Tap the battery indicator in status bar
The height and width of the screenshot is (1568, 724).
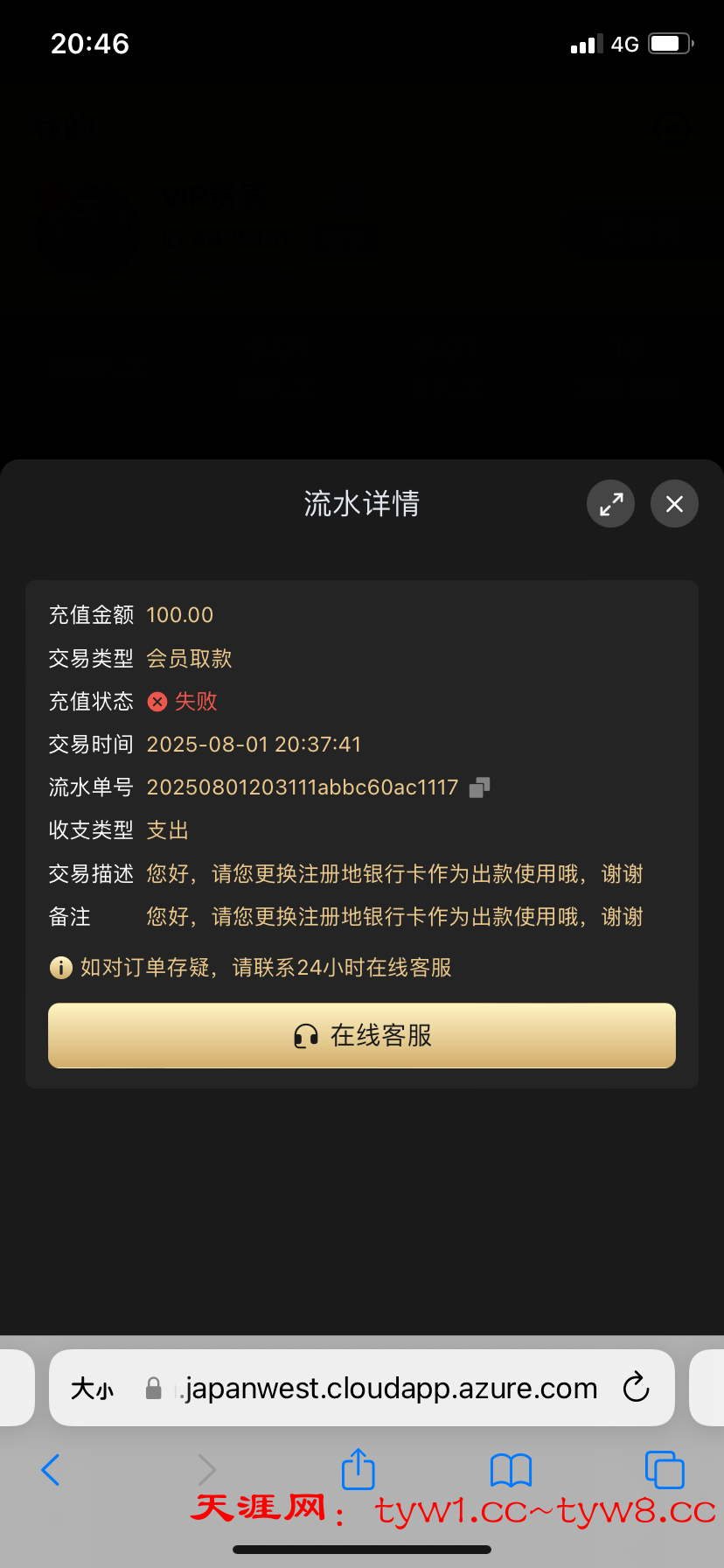(x=668, y=42)
